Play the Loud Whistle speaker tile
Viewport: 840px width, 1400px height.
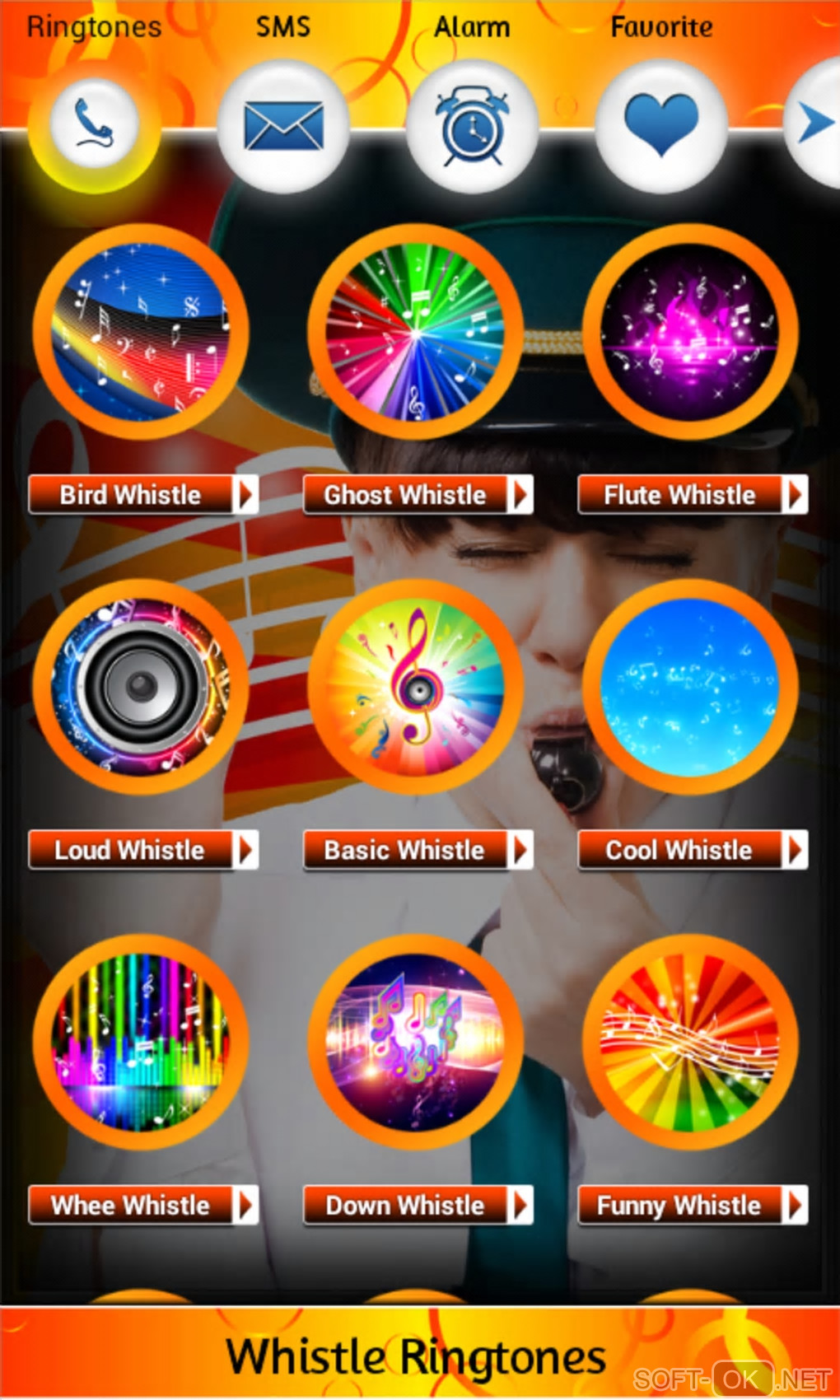coord(141,686)
